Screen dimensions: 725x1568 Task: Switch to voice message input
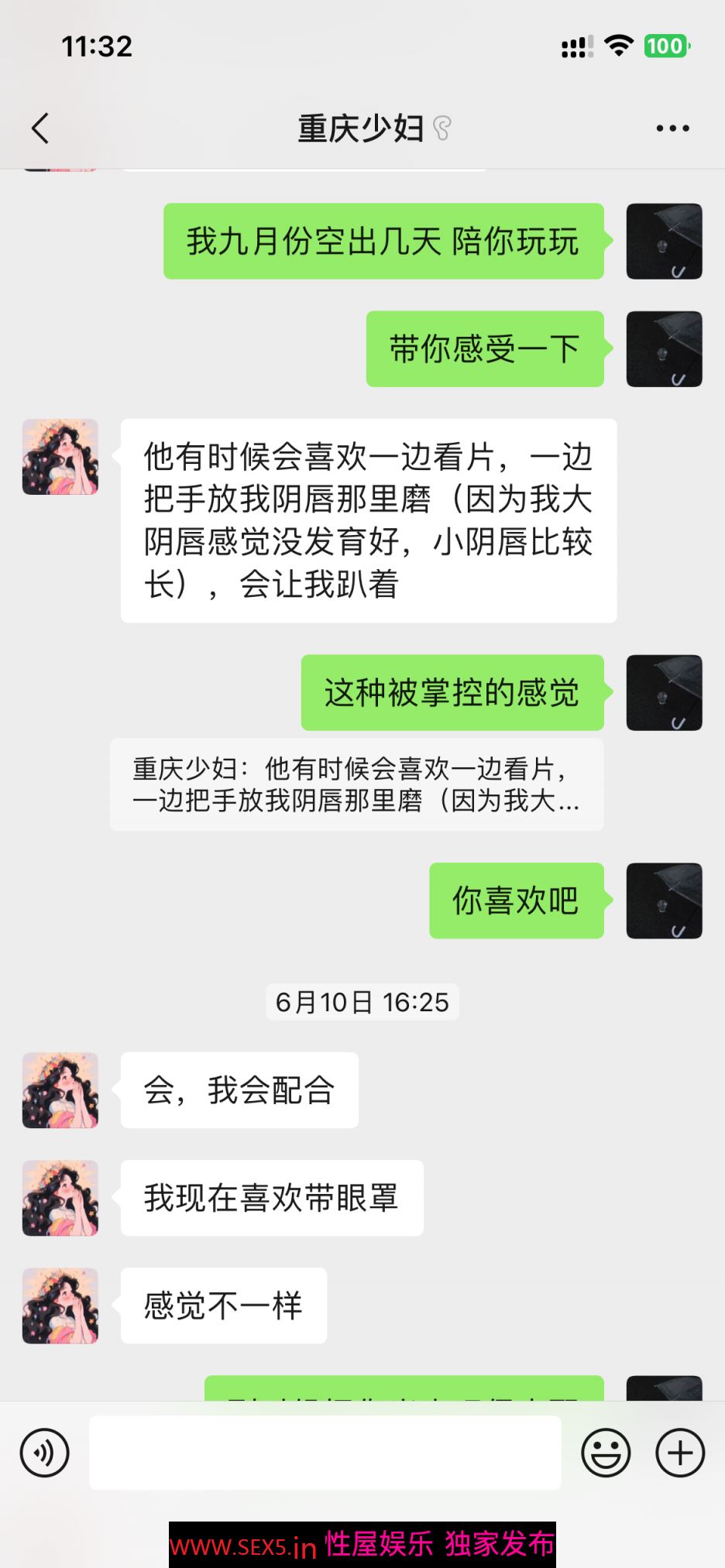pos(45,1453)
